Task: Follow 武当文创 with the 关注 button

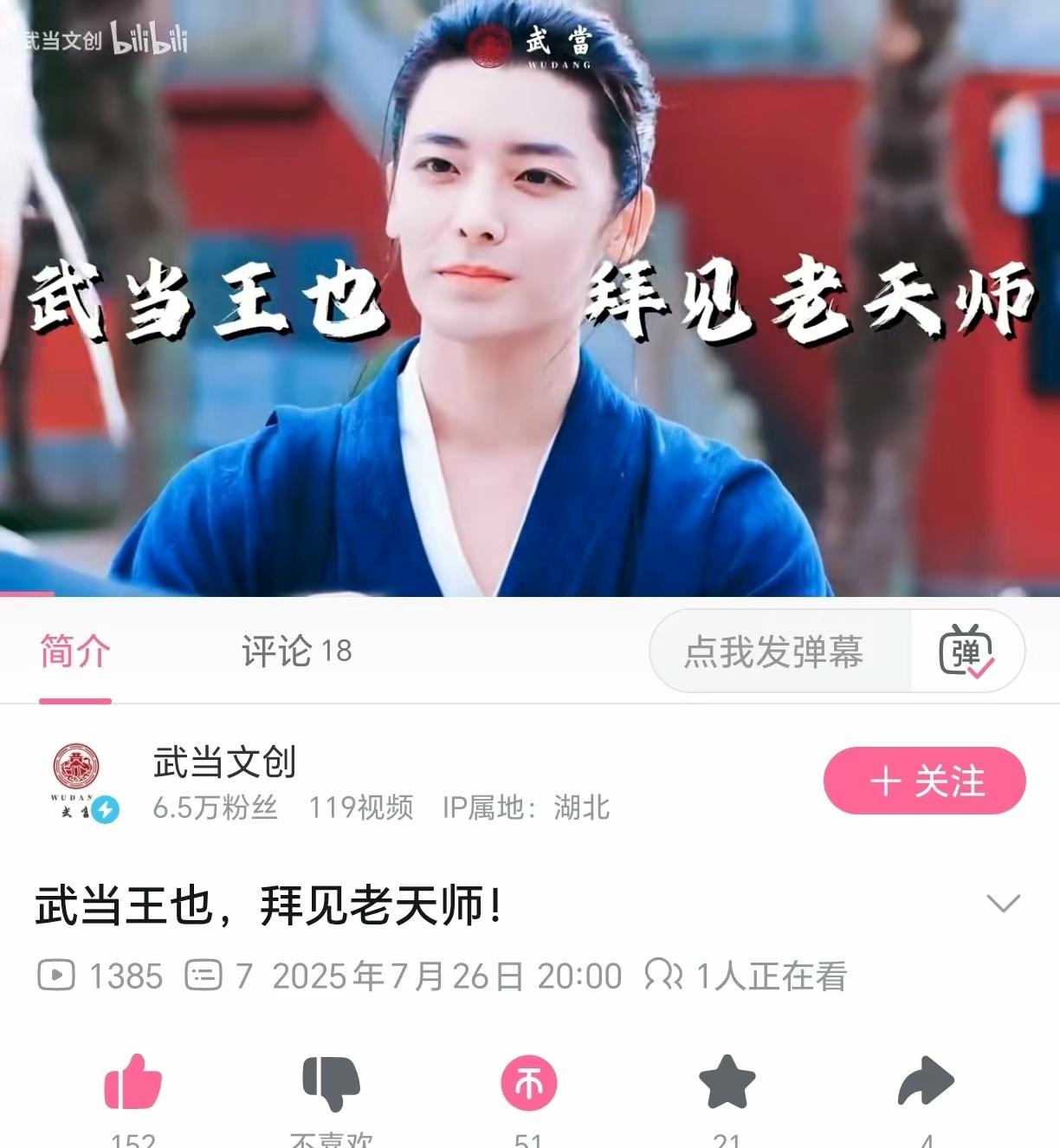Action: pyautogui.click(x=924, y=781)
